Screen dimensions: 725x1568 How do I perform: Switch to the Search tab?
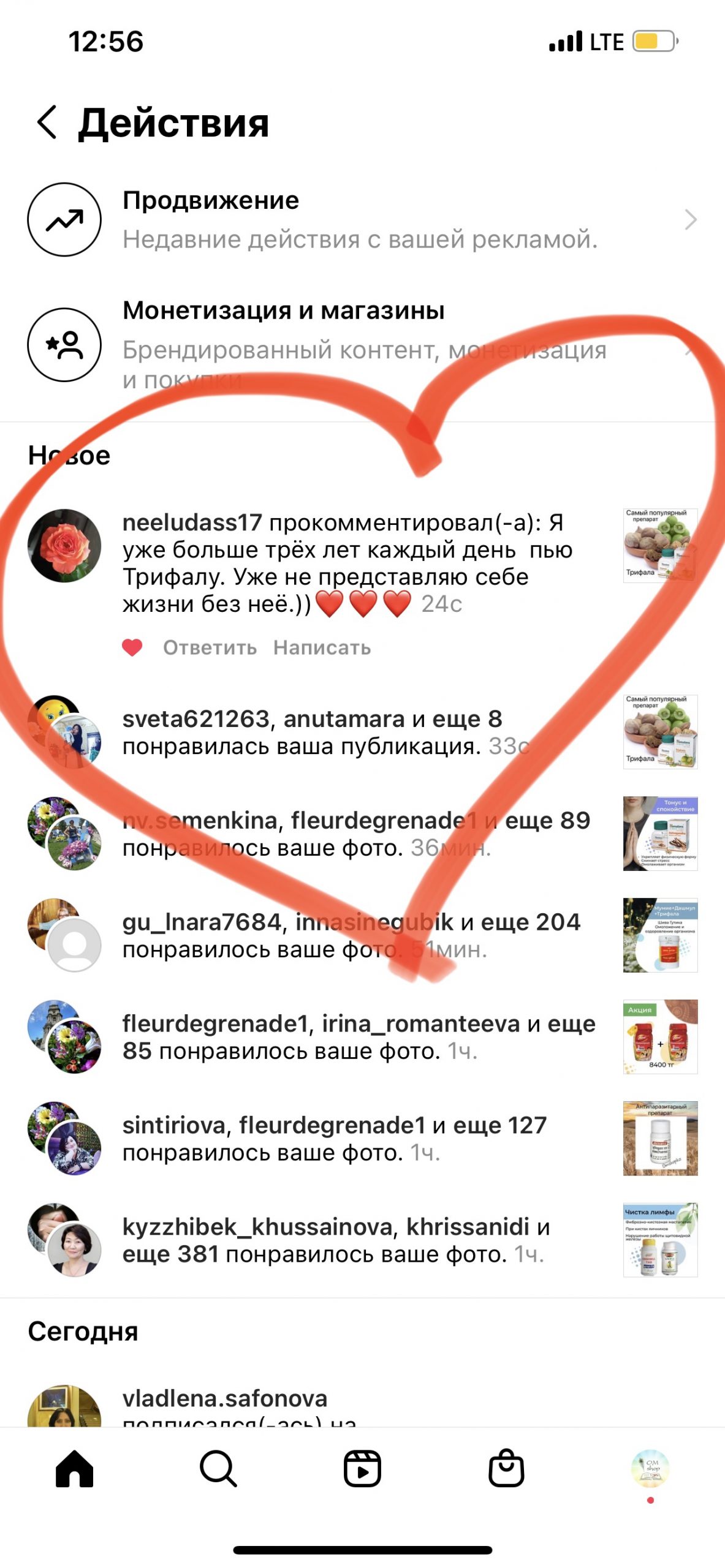[x=218, y=1469]
